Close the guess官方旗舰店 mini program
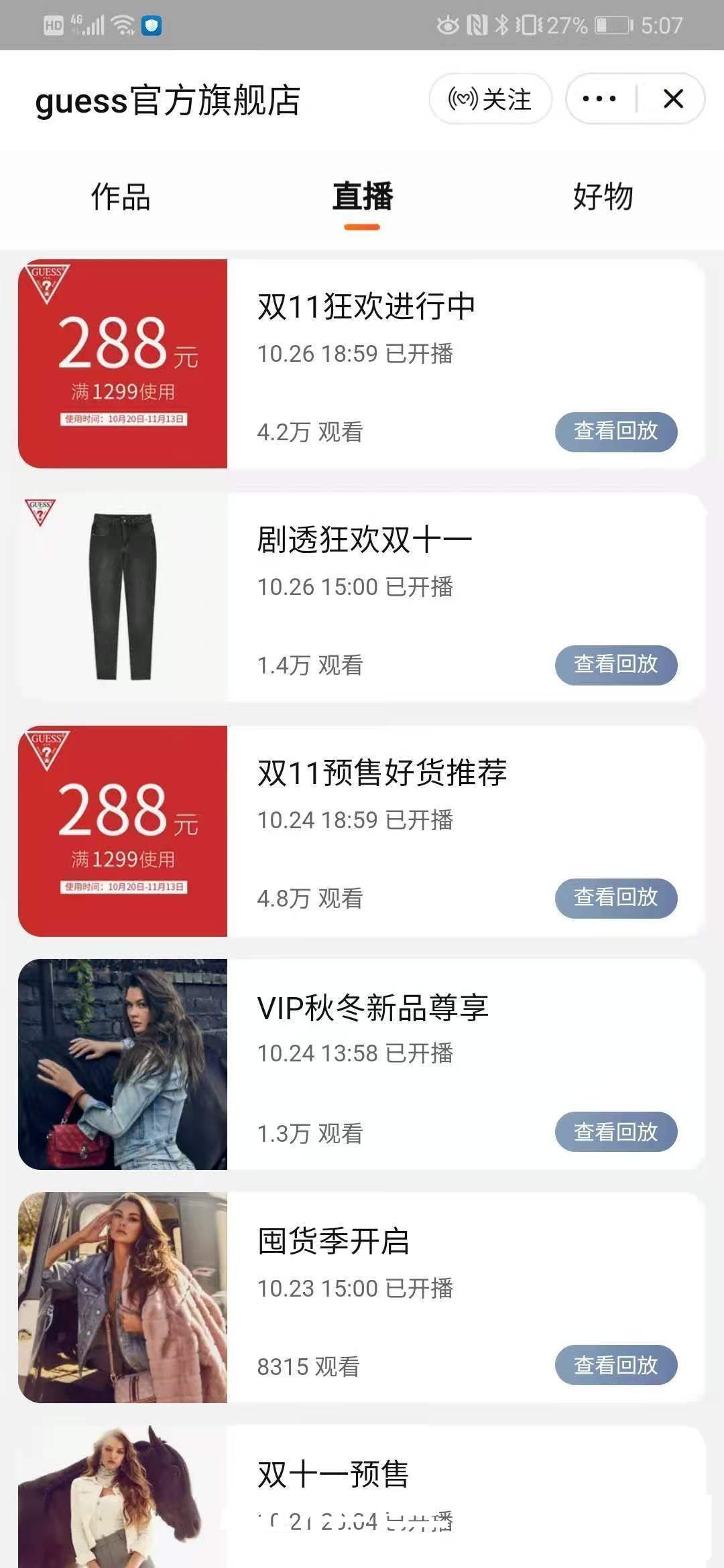 pos(672,99)
